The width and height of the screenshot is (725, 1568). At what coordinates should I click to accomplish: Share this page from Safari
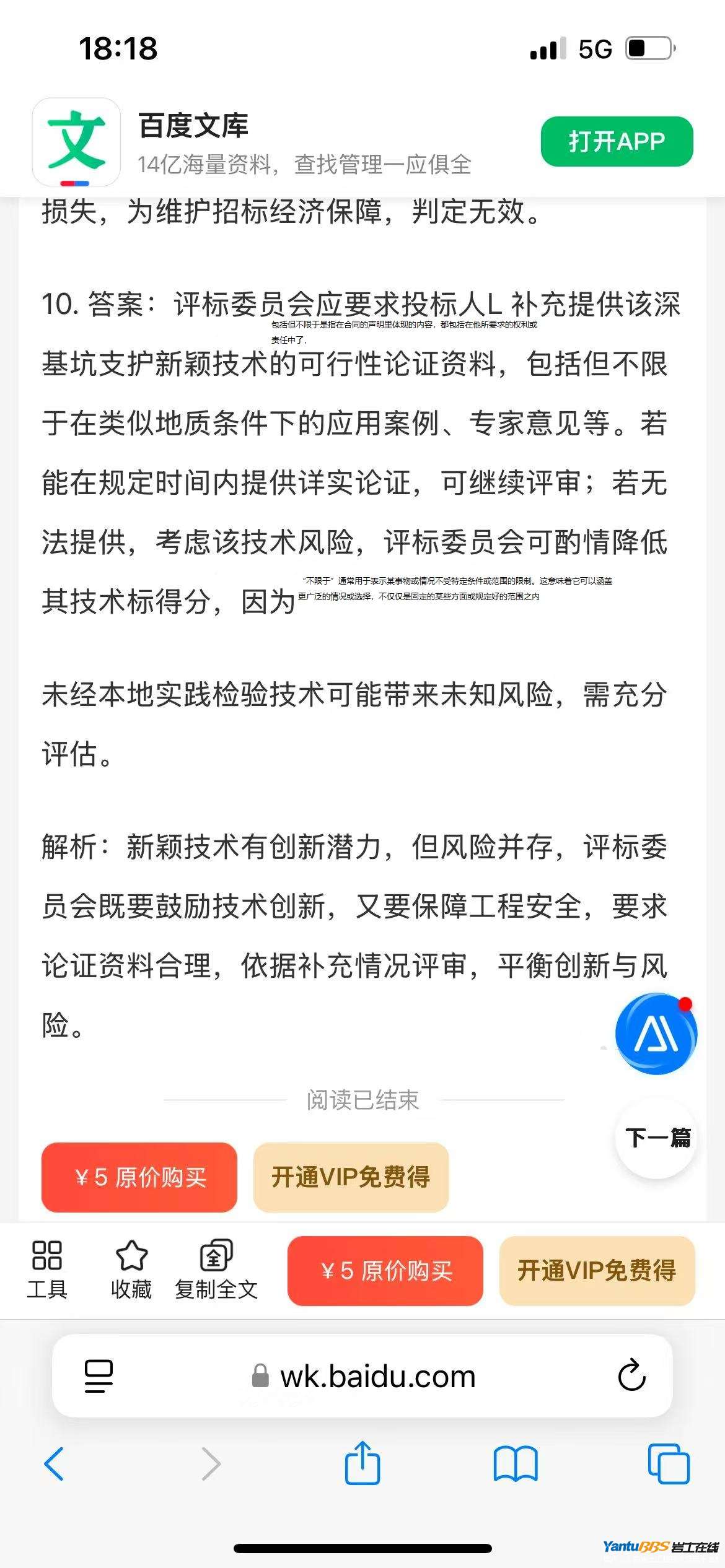coord(362,1463)
